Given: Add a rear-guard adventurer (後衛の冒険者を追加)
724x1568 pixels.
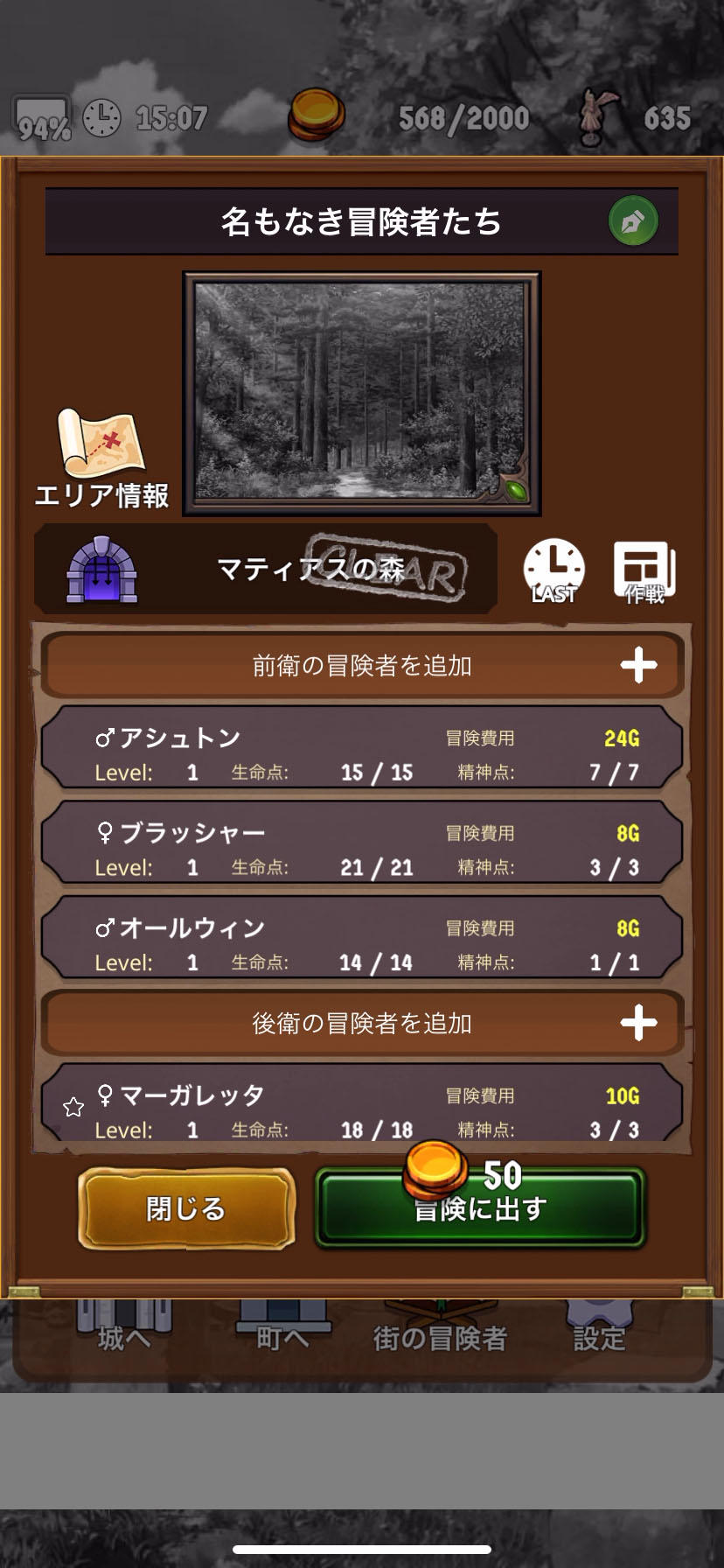Looking at the screenshot, I should tap(362, 1023).
